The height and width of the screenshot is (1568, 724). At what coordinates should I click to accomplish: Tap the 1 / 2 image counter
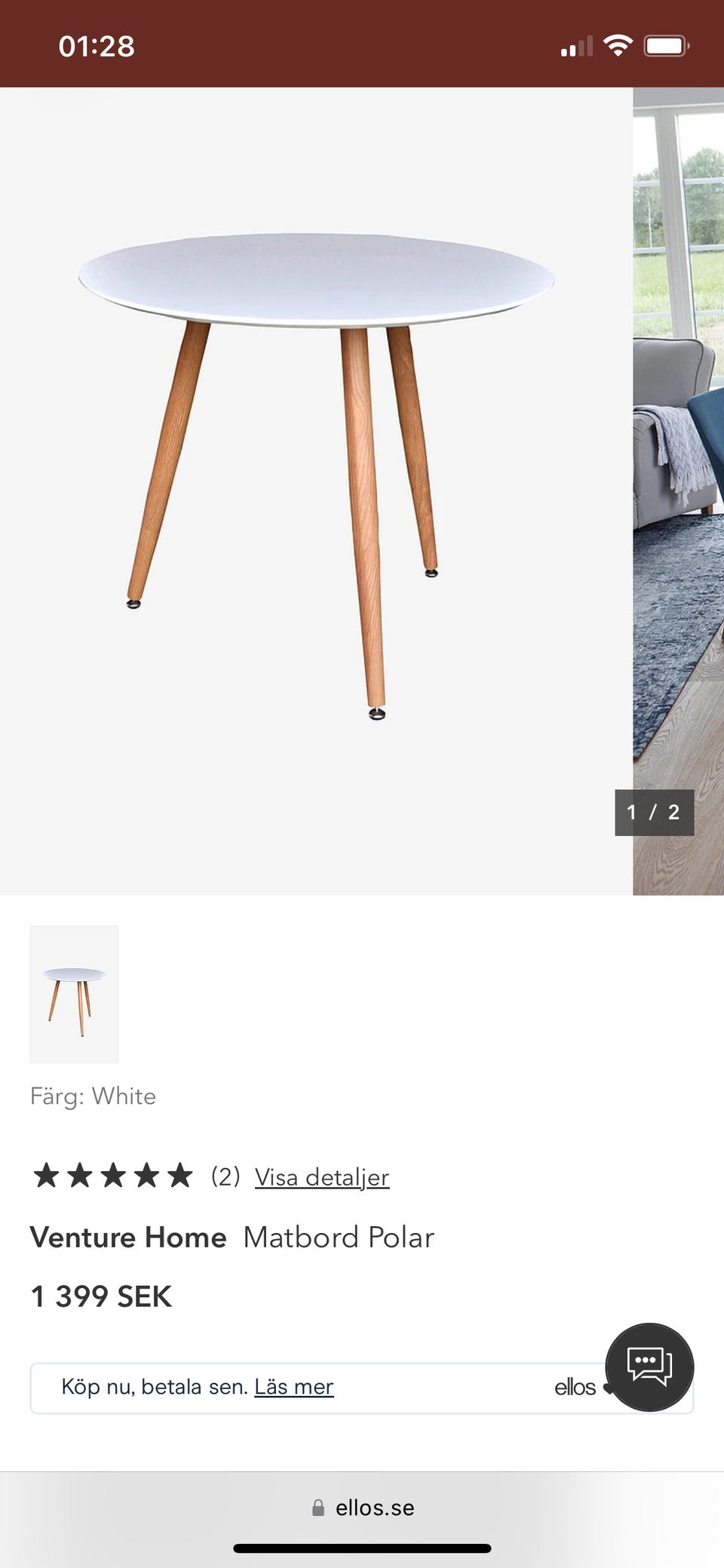click(x=655, y=812)
